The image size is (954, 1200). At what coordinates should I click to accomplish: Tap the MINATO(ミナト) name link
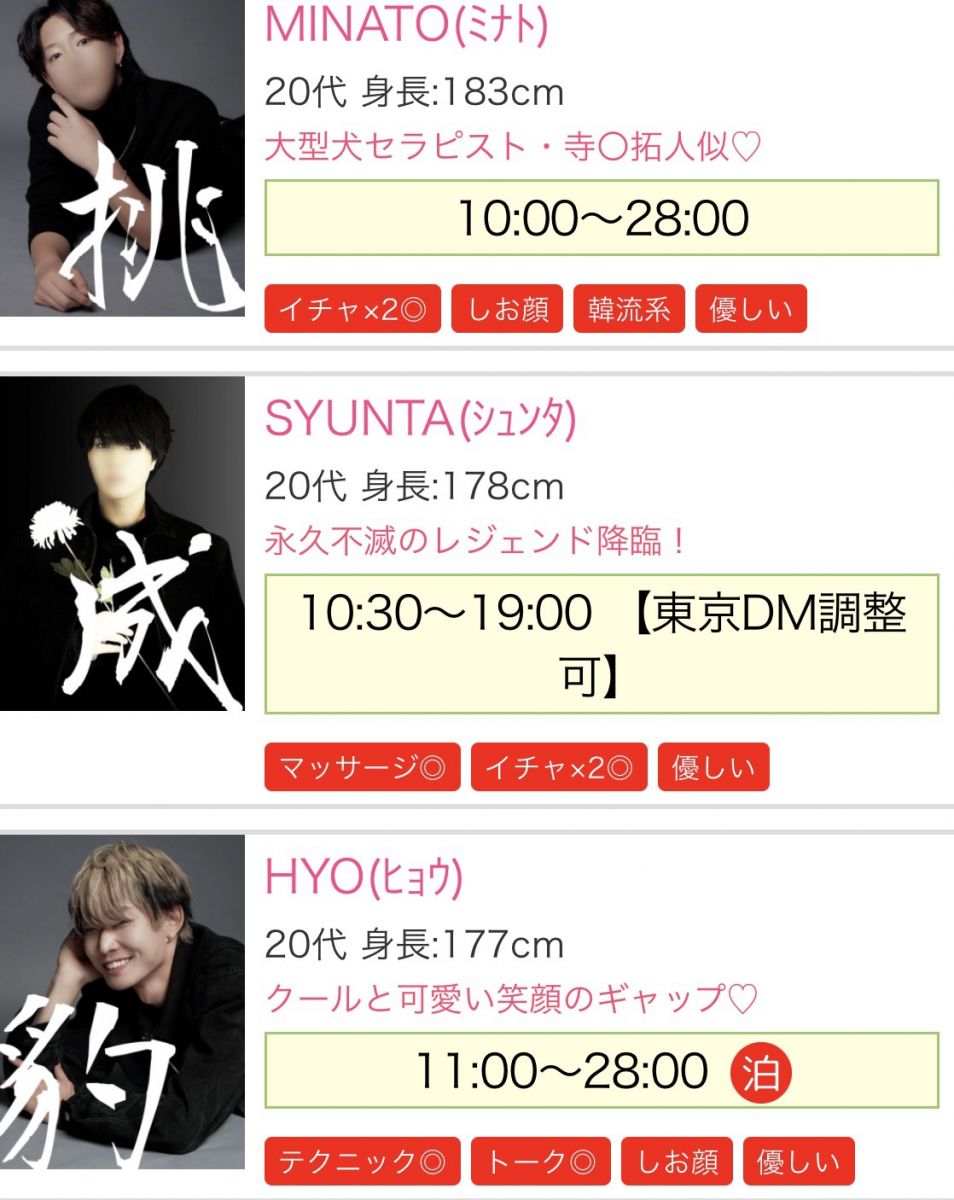click(x=406, y=25)
